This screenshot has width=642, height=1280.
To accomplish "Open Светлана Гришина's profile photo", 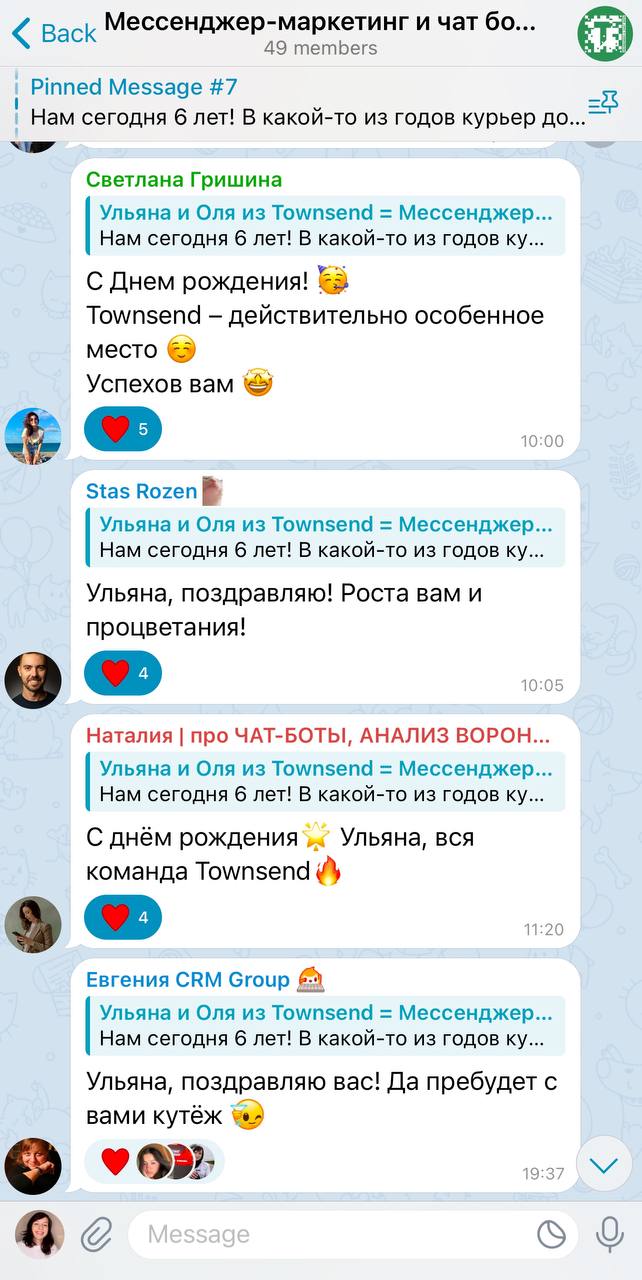I will [33, 436].
